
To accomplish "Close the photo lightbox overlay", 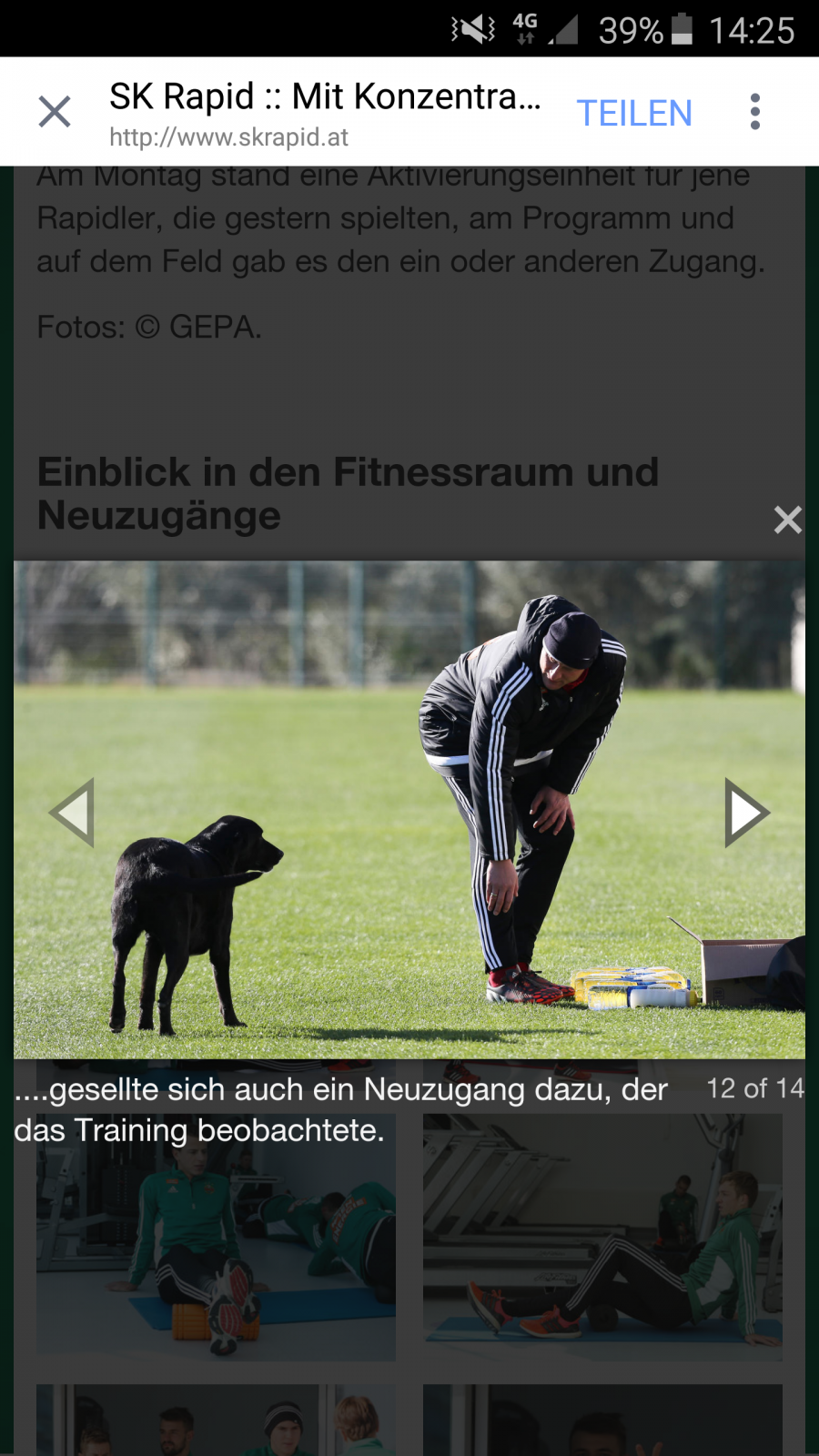I will pyautogui.click(x=787, y=520).
